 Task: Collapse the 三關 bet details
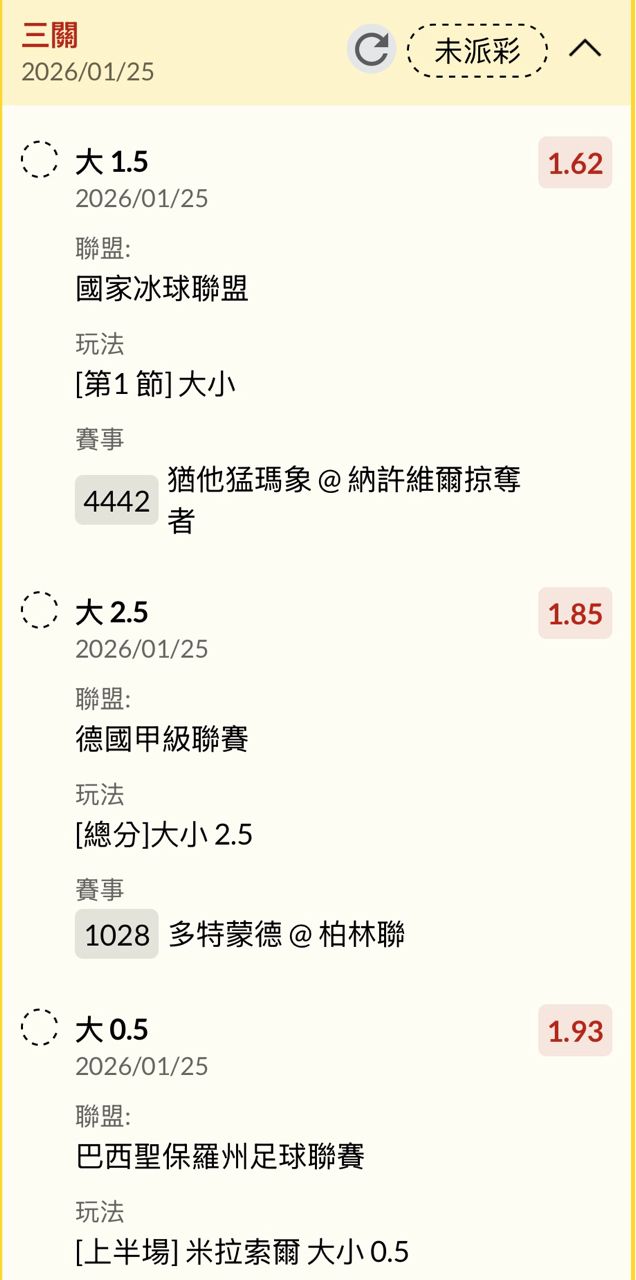click(x=585, y=48)
